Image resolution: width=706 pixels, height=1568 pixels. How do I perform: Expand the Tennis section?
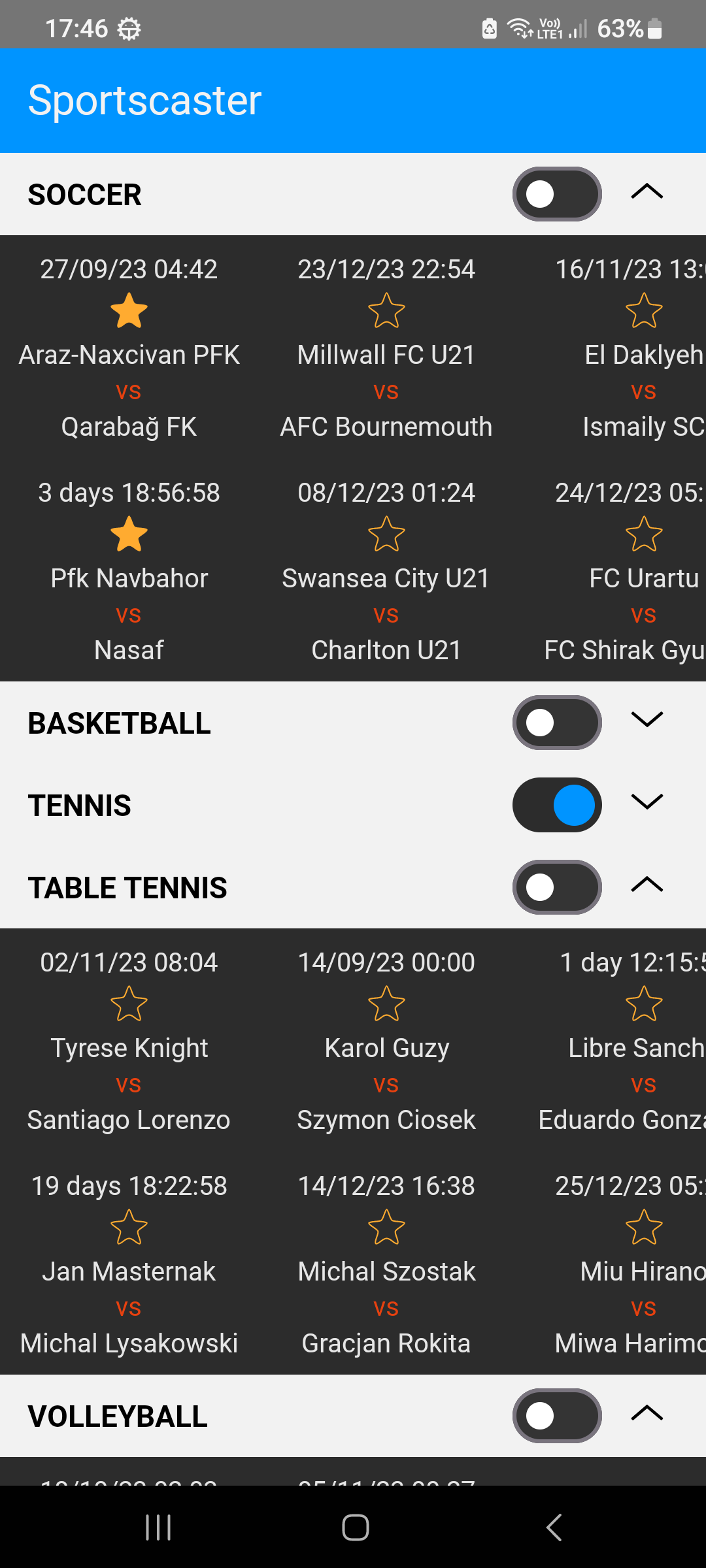click(x=647, y=802)
